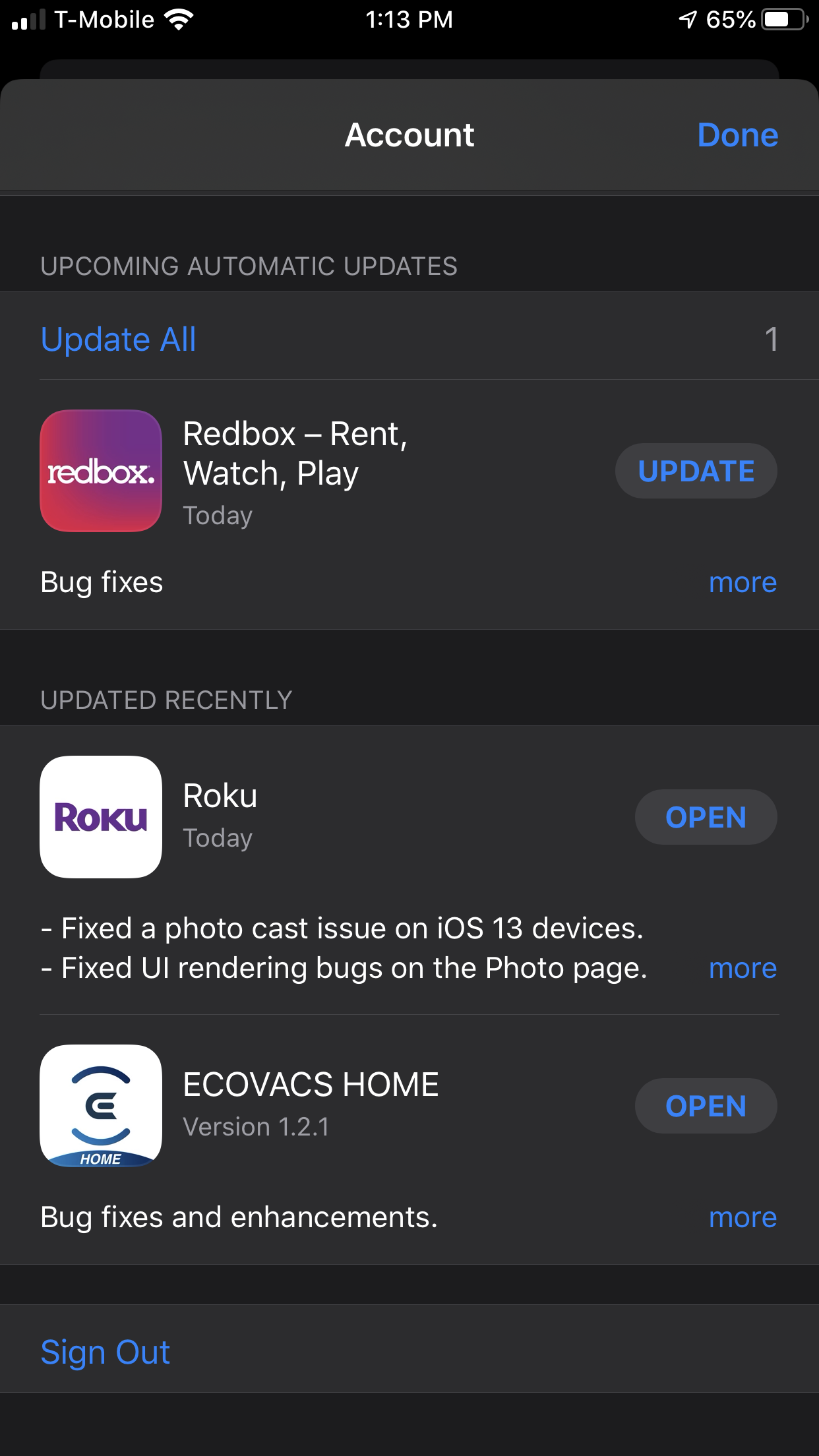Sign Out of the account

click(106, 1352)
